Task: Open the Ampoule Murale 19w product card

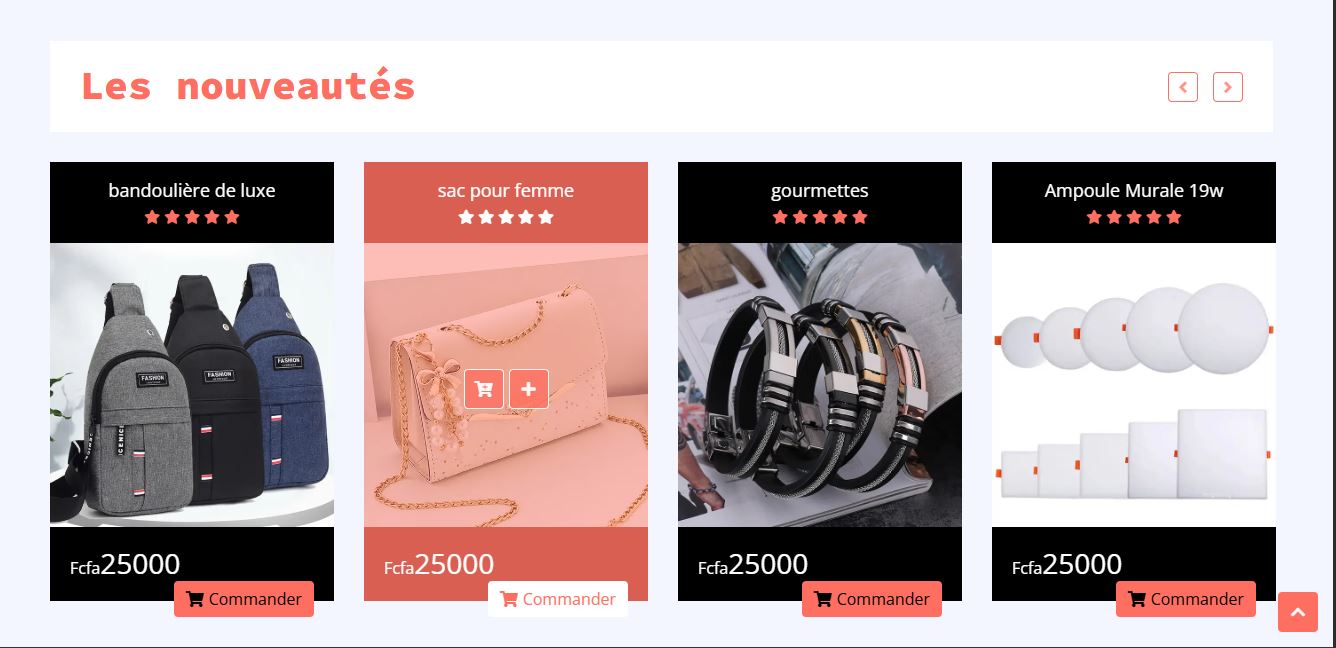Action: [x=1134, y=385]
